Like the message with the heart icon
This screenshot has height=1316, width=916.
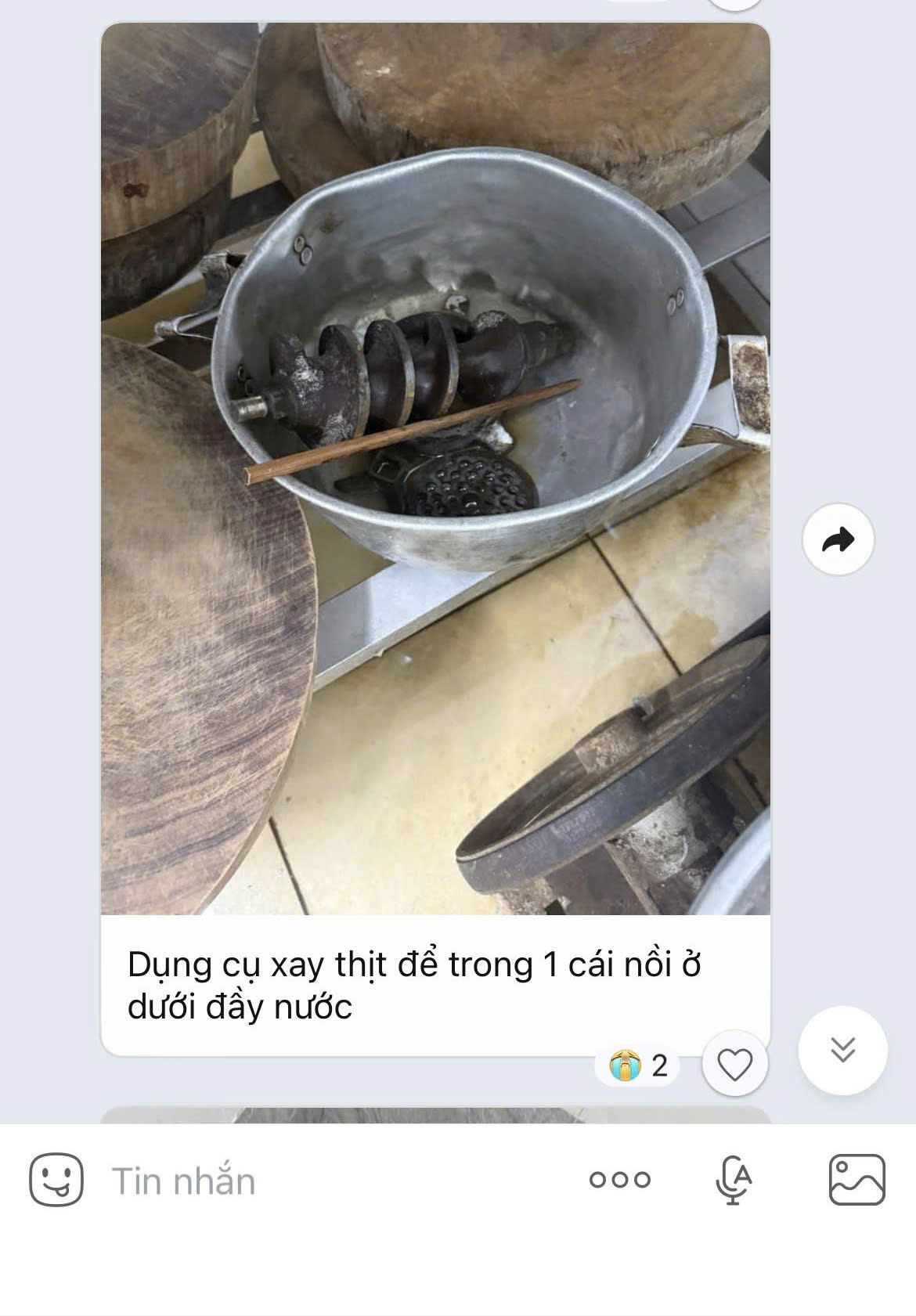tap(734, 1064)
